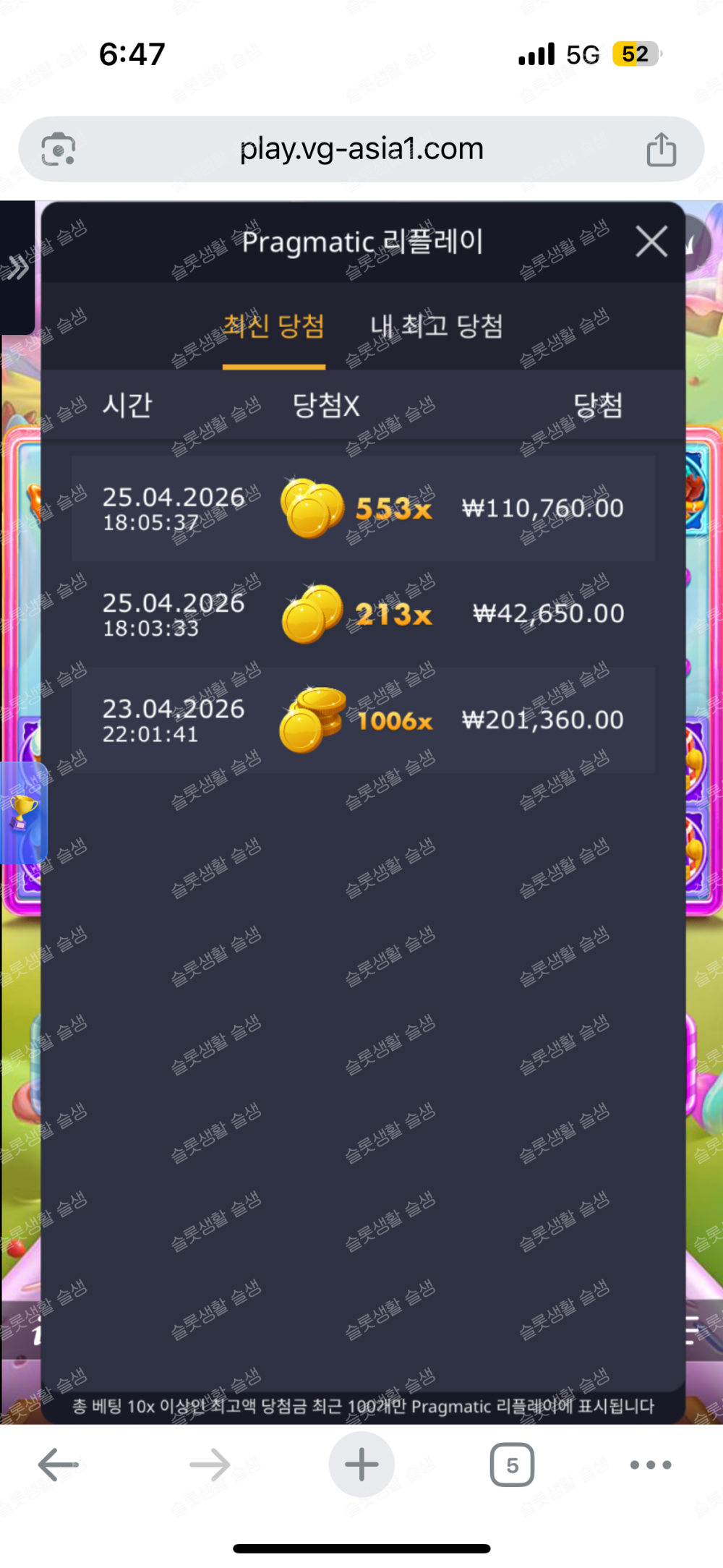The width and height of the screenshot is (723, 1568).
Task: Expand the double-arrow side menu
Action: 16,268
